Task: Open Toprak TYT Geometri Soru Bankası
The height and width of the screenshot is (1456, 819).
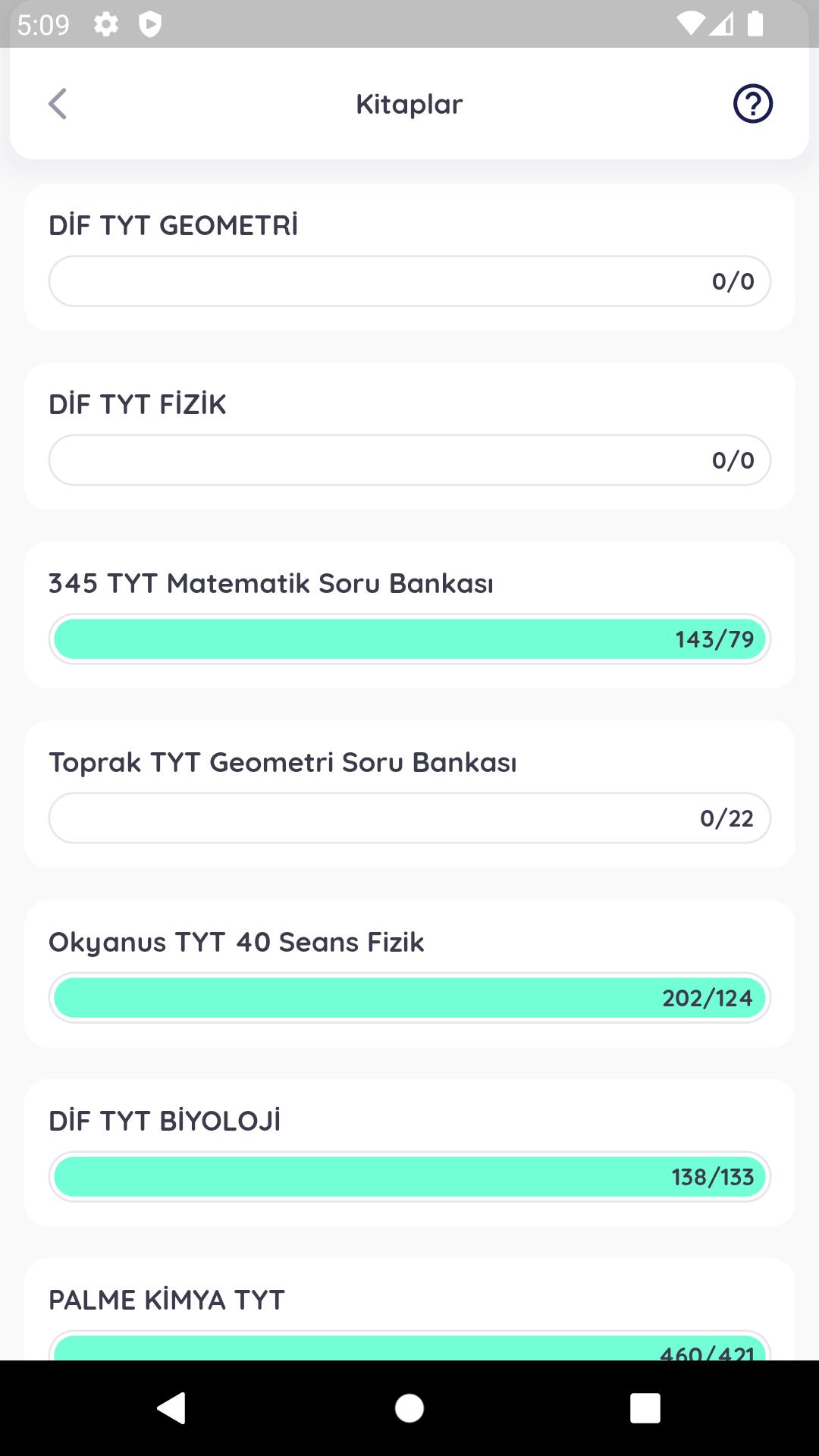Action: [x=409, y=794]
